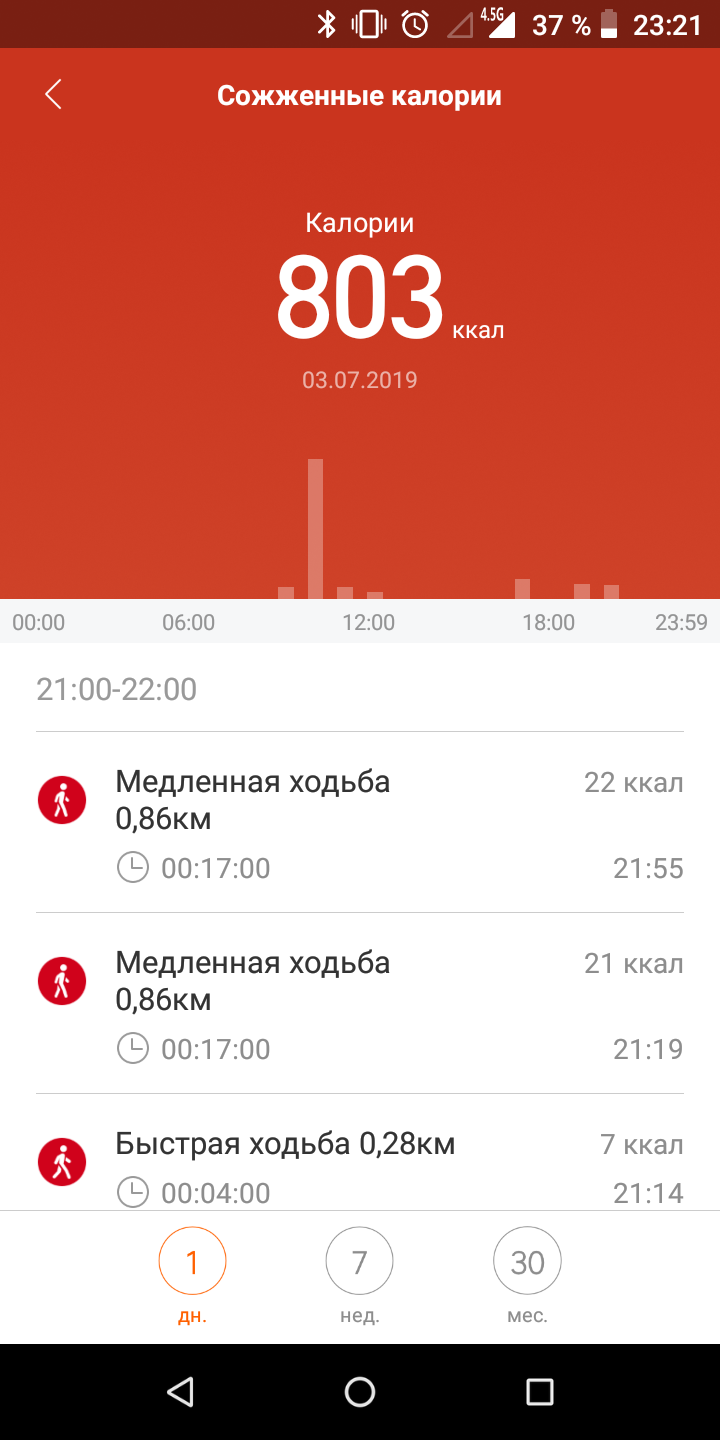The image size is (720, 1440).
Task: Switch to the 7 нед. weekly view
Action: (359, 1262)
